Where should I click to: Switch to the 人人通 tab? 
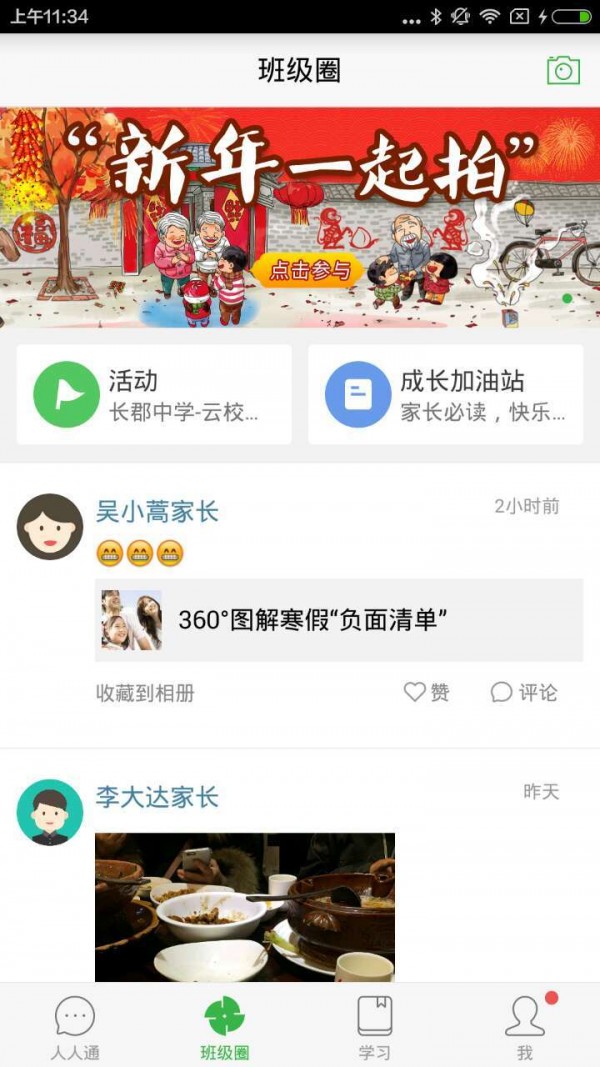(75, 1027)
